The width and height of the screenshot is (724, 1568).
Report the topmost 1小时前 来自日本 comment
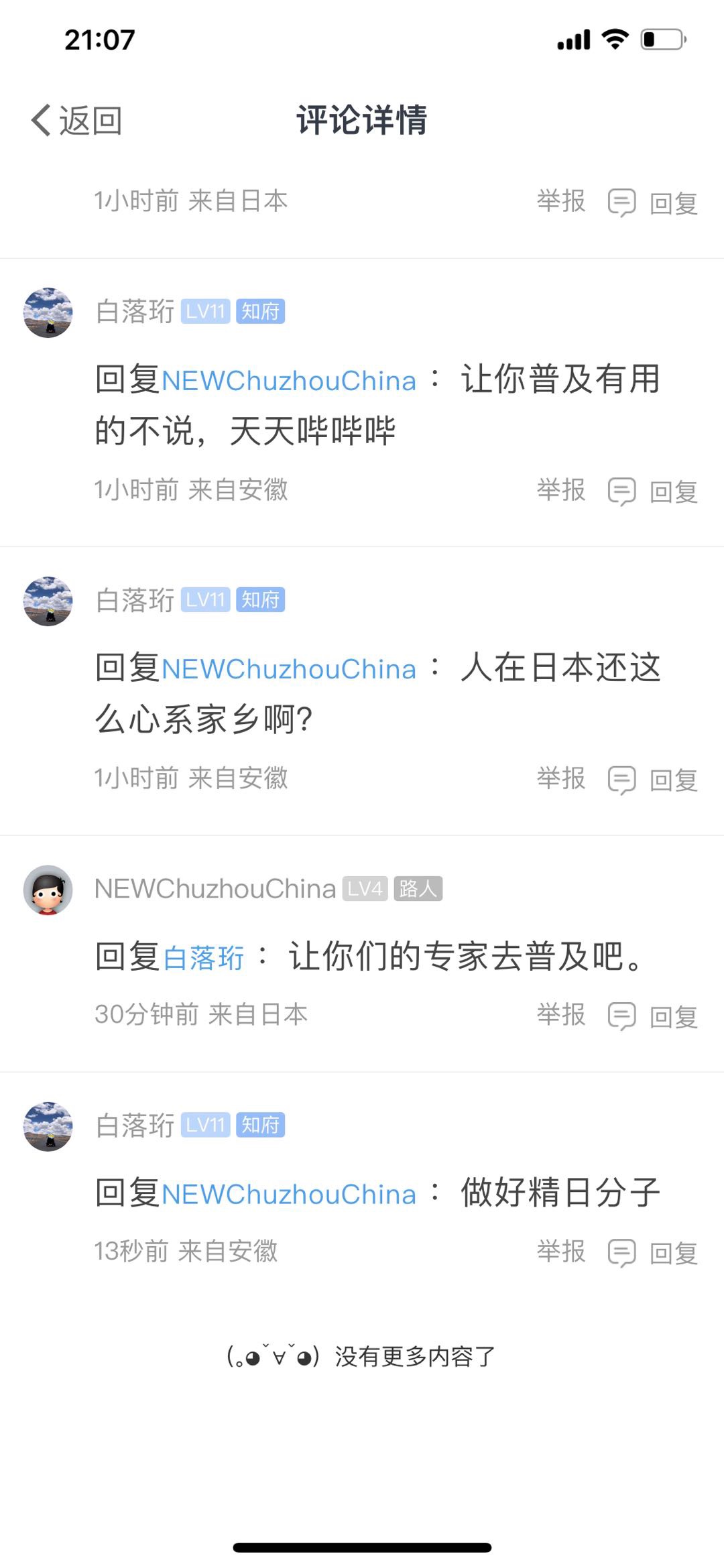(x=561, y=201)
